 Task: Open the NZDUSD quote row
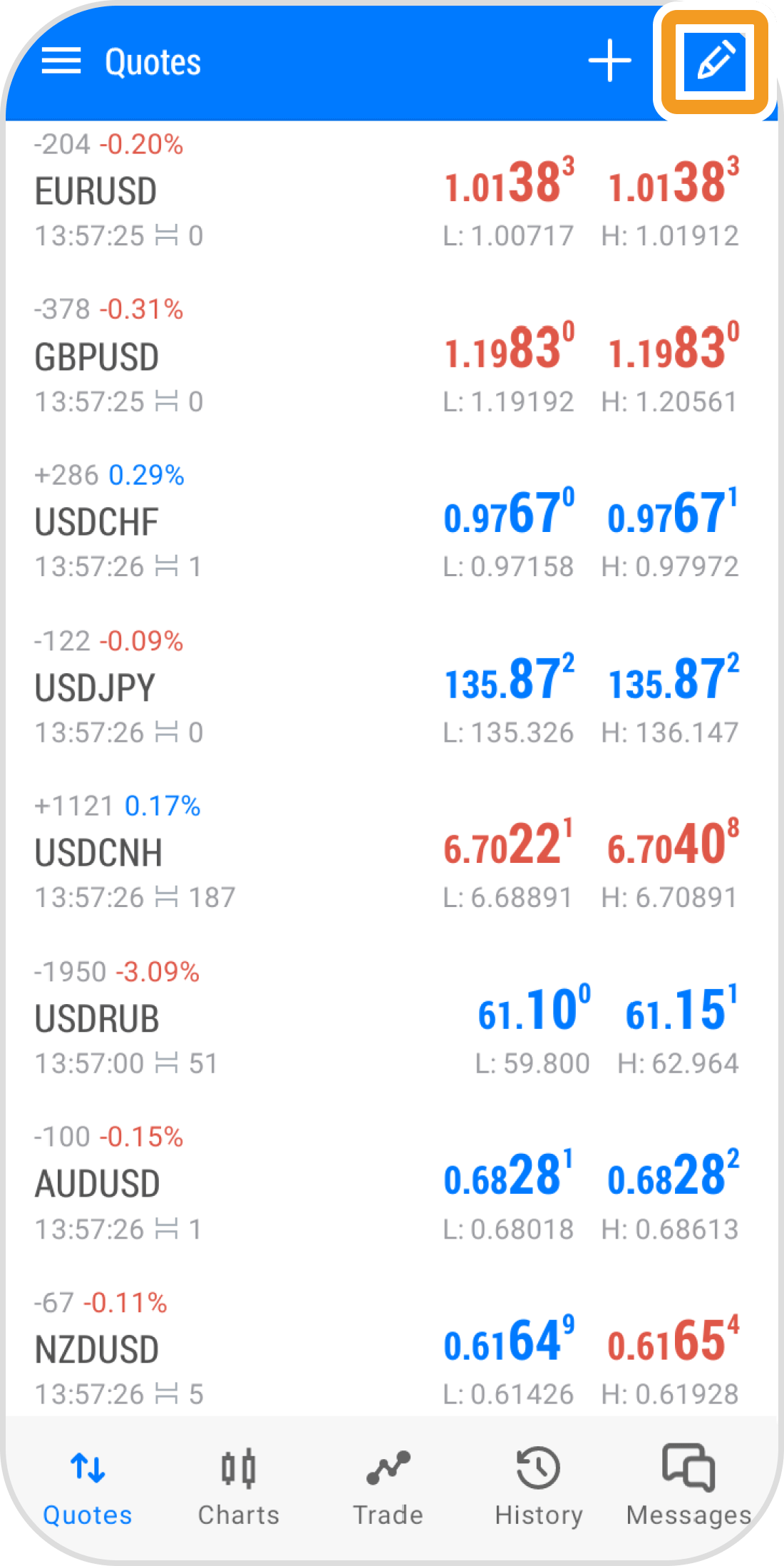pos(385,1349)
